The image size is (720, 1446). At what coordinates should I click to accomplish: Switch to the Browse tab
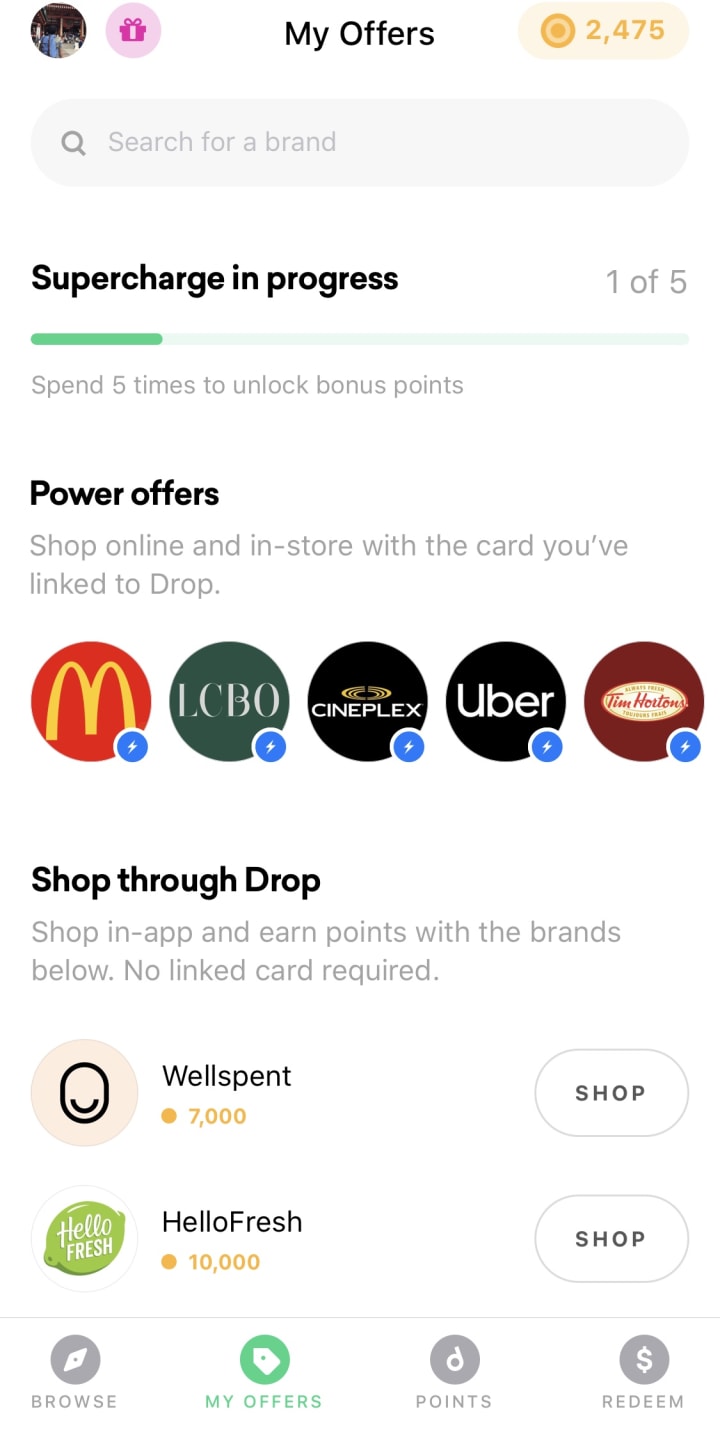pos(74,1375)
